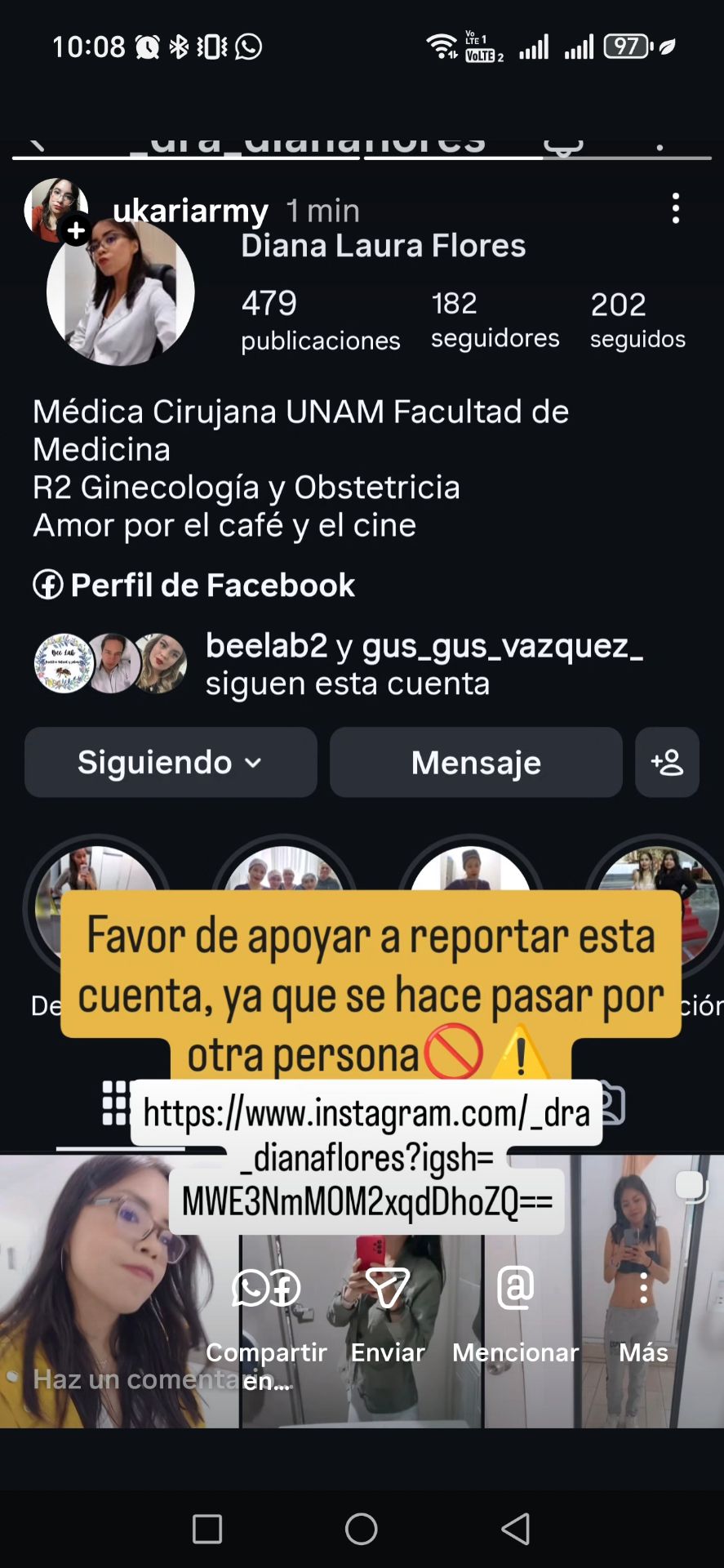Screen dimensions: 724x1568
Task: Select Mencionar to mention someone
Action: tap(516, 1289)
